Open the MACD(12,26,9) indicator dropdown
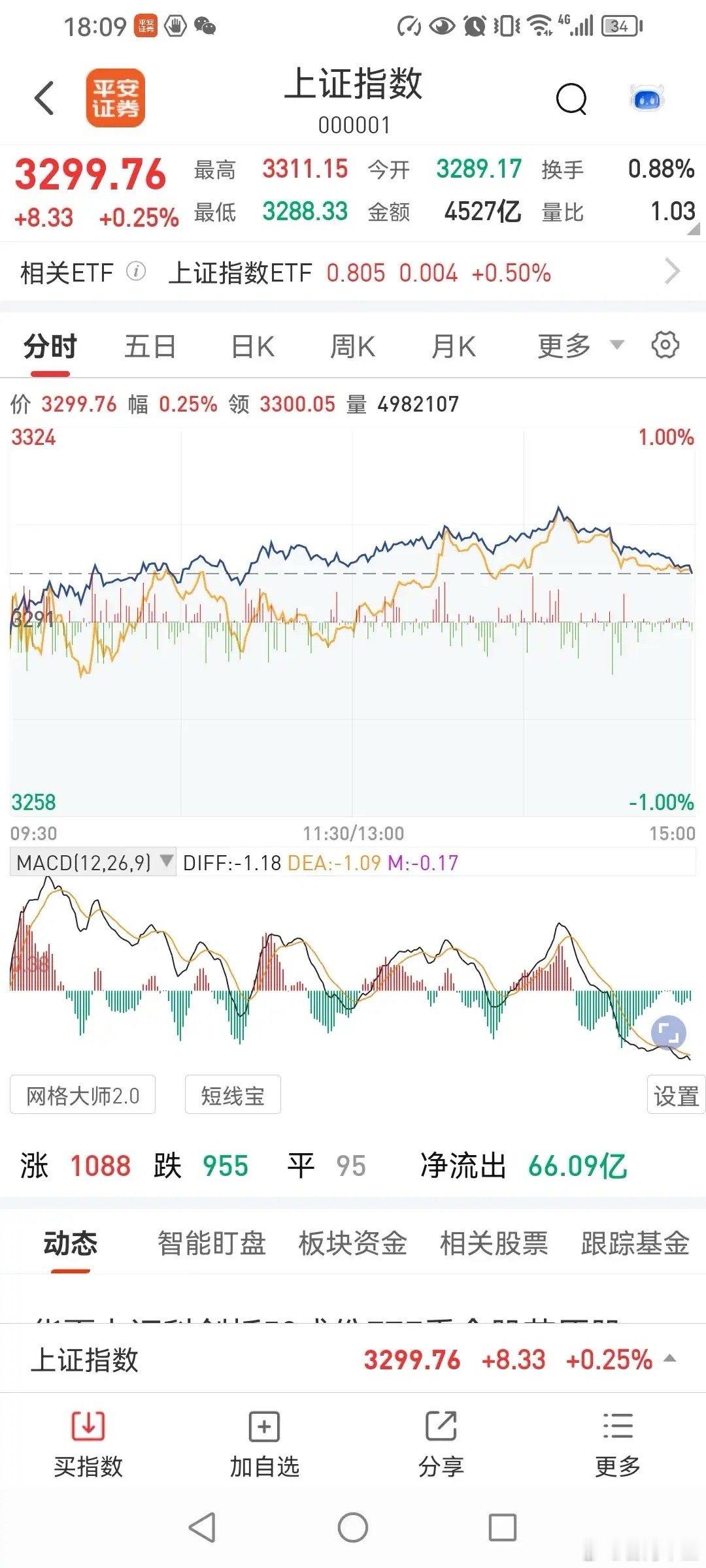Screen dimensions: 706x1568 click(93, 862)
